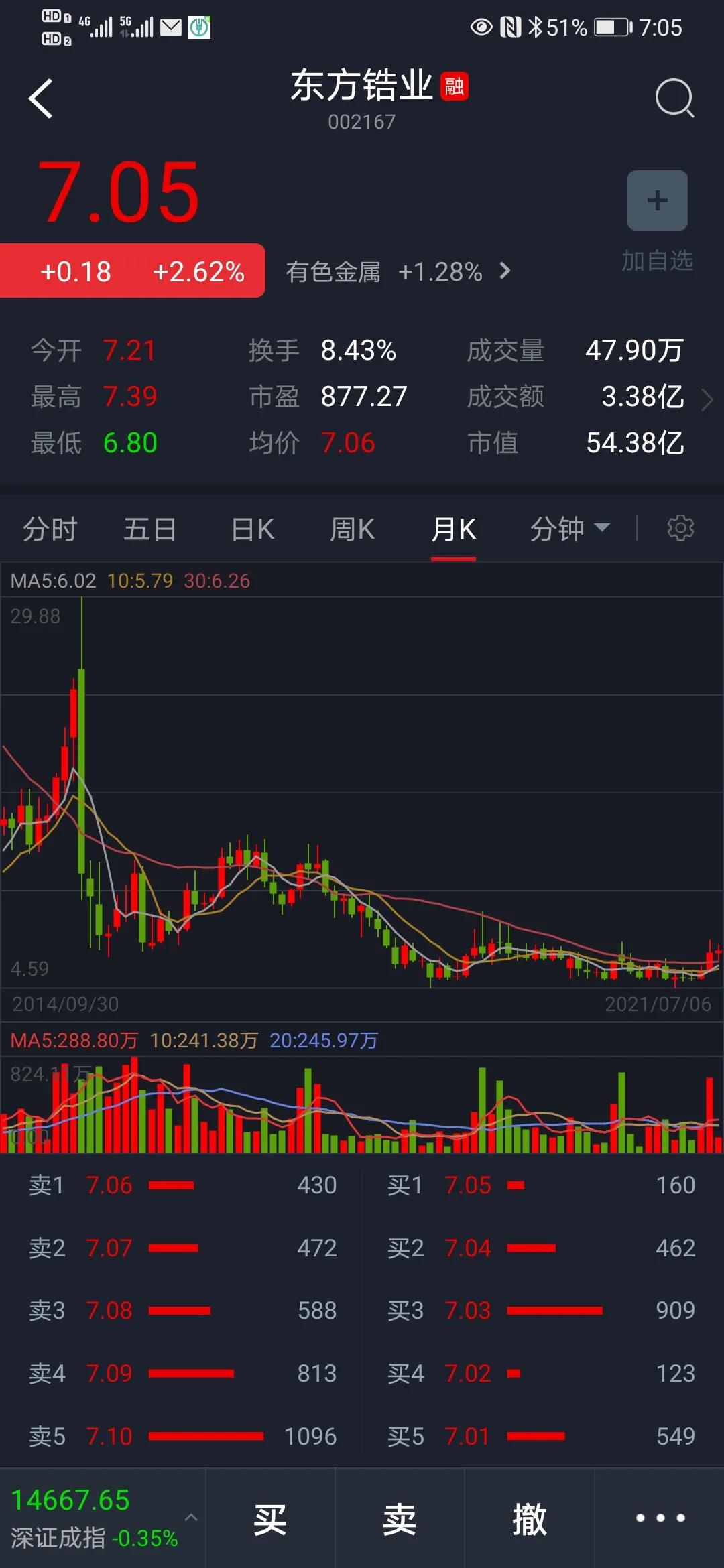This screenshot has height=1568, width=724.
Task: Switch to the 日K chart tab
Action: pos(253,529)
